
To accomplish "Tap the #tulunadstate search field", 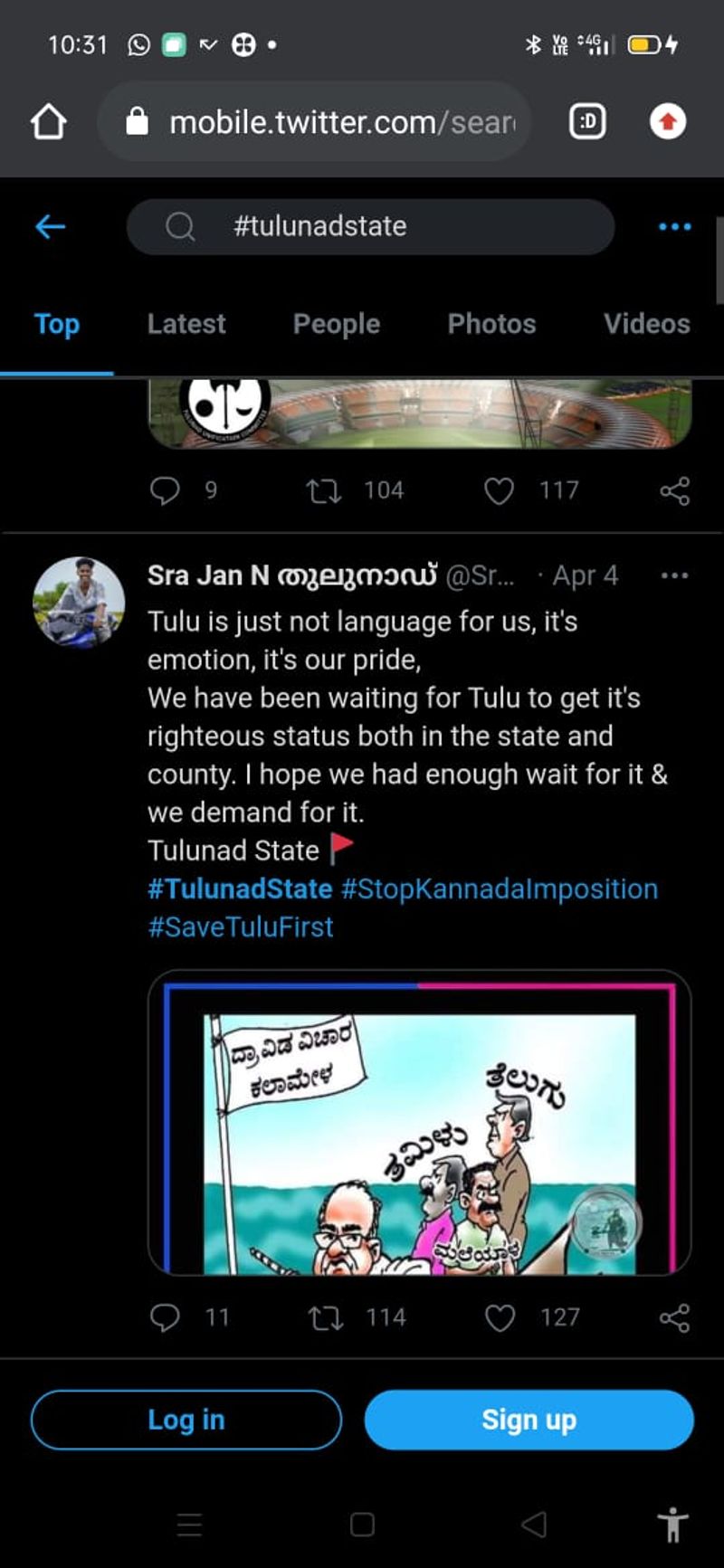I will (x=371, y=226).
